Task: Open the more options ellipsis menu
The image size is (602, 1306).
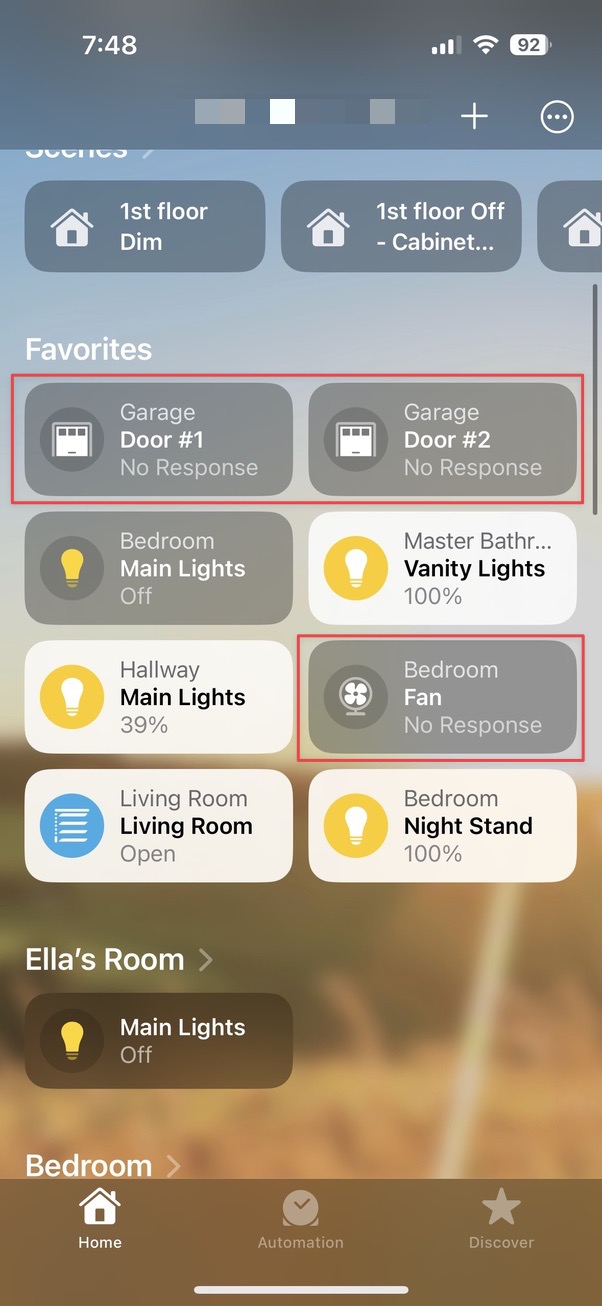Action: [x=557, y=117]
